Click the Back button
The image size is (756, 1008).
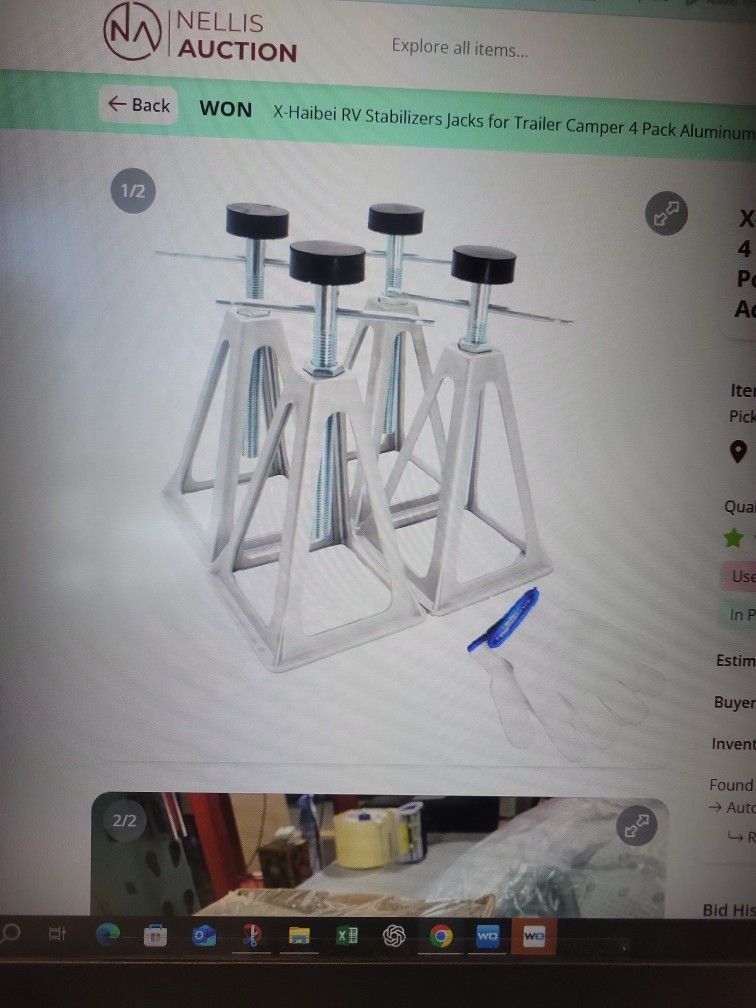pyautogui.click(x=138, y=105)
